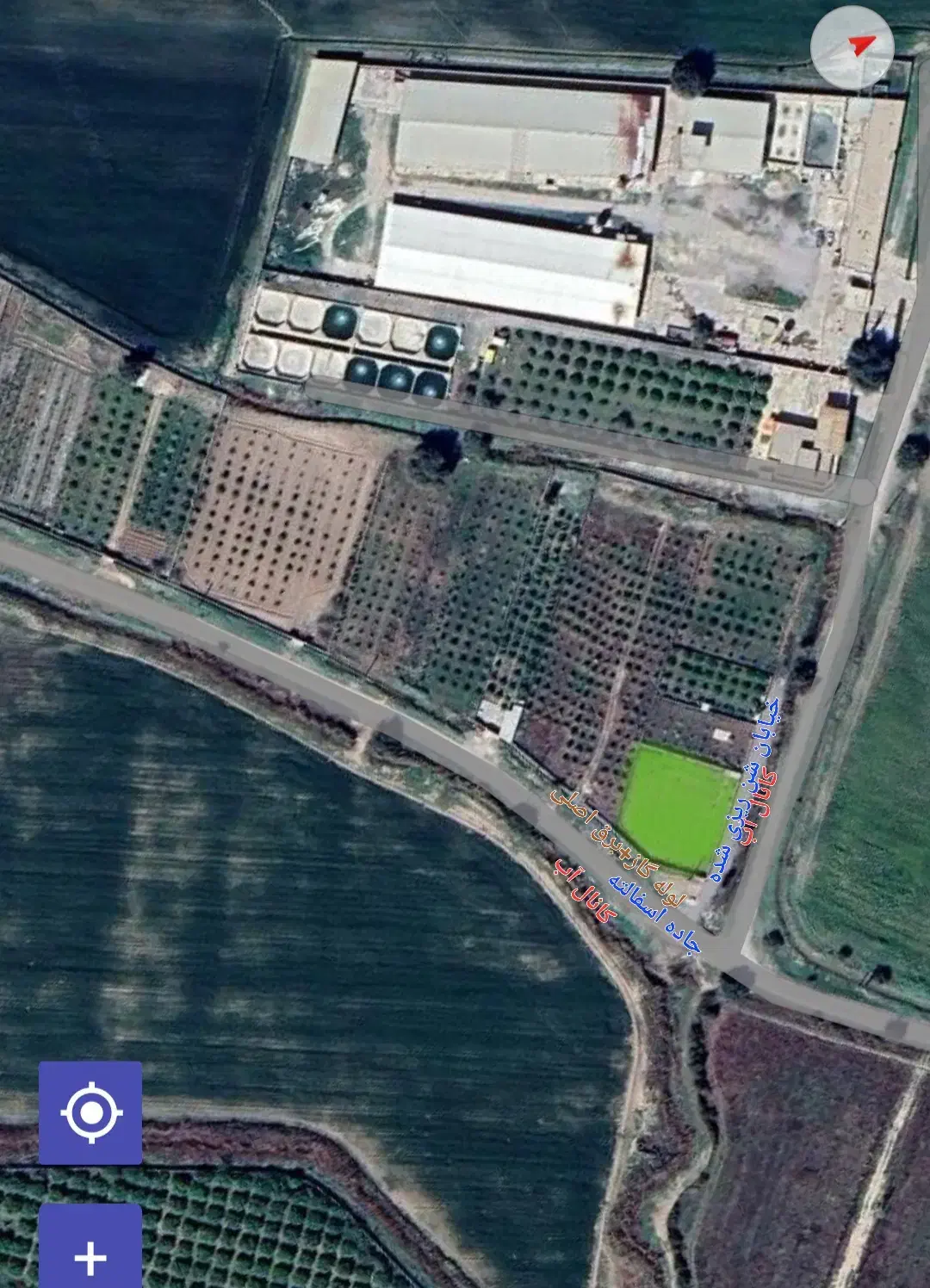Image resolution: width=930 pixels, height=1288 pixels.
Task: Center map on my current location
Action: (90, 1112)
